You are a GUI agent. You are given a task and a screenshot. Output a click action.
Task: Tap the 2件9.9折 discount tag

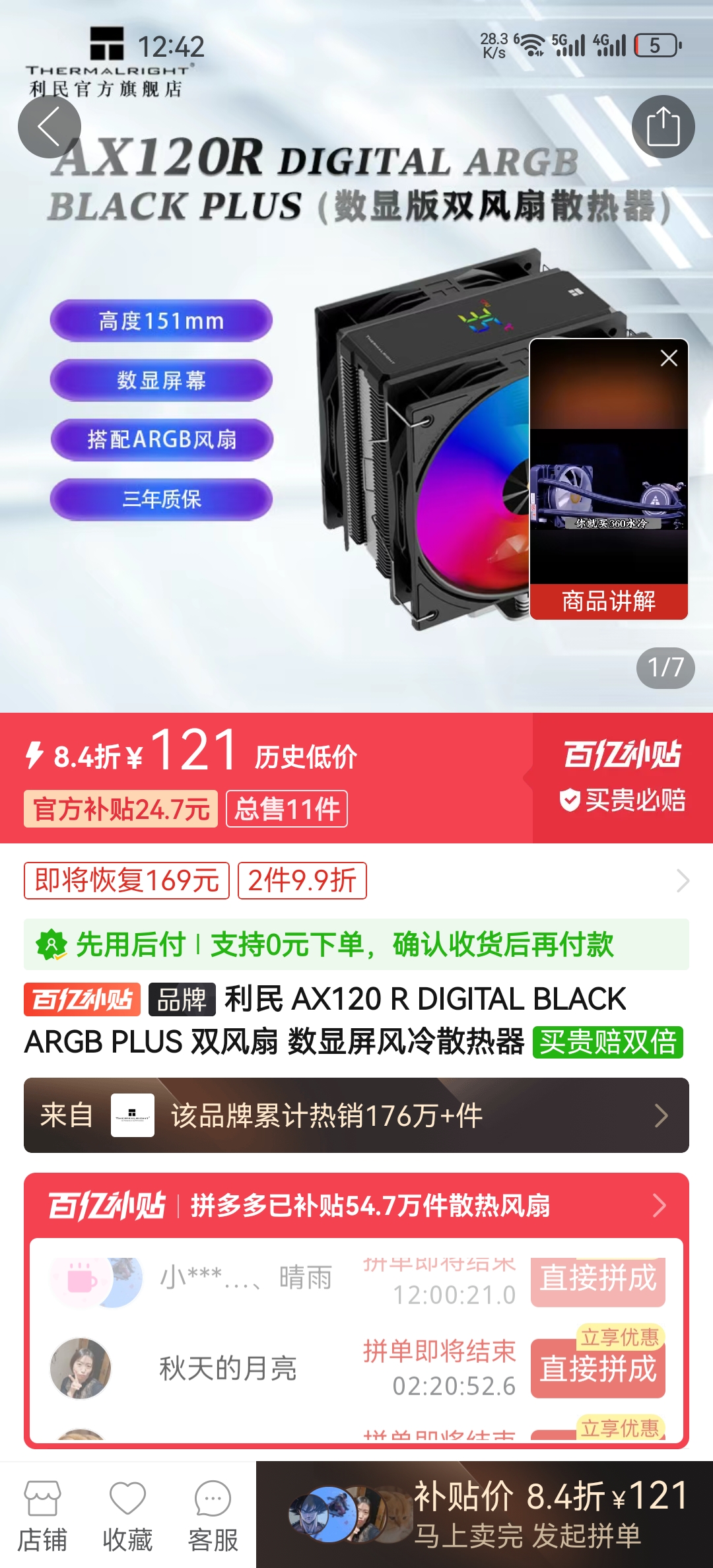(x=303, y=881)
